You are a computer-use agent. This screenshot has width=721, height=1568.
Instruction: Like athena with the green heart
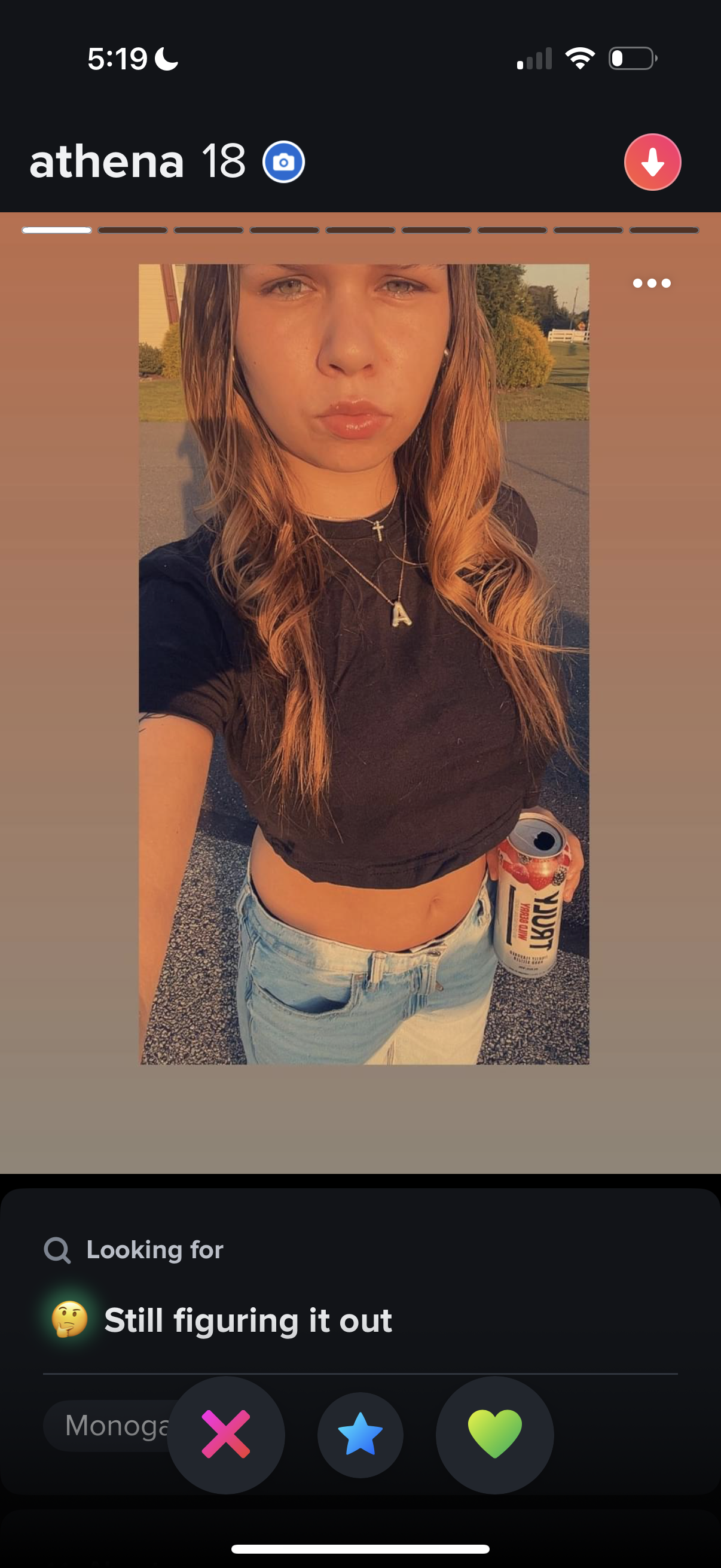(494, 1435)
